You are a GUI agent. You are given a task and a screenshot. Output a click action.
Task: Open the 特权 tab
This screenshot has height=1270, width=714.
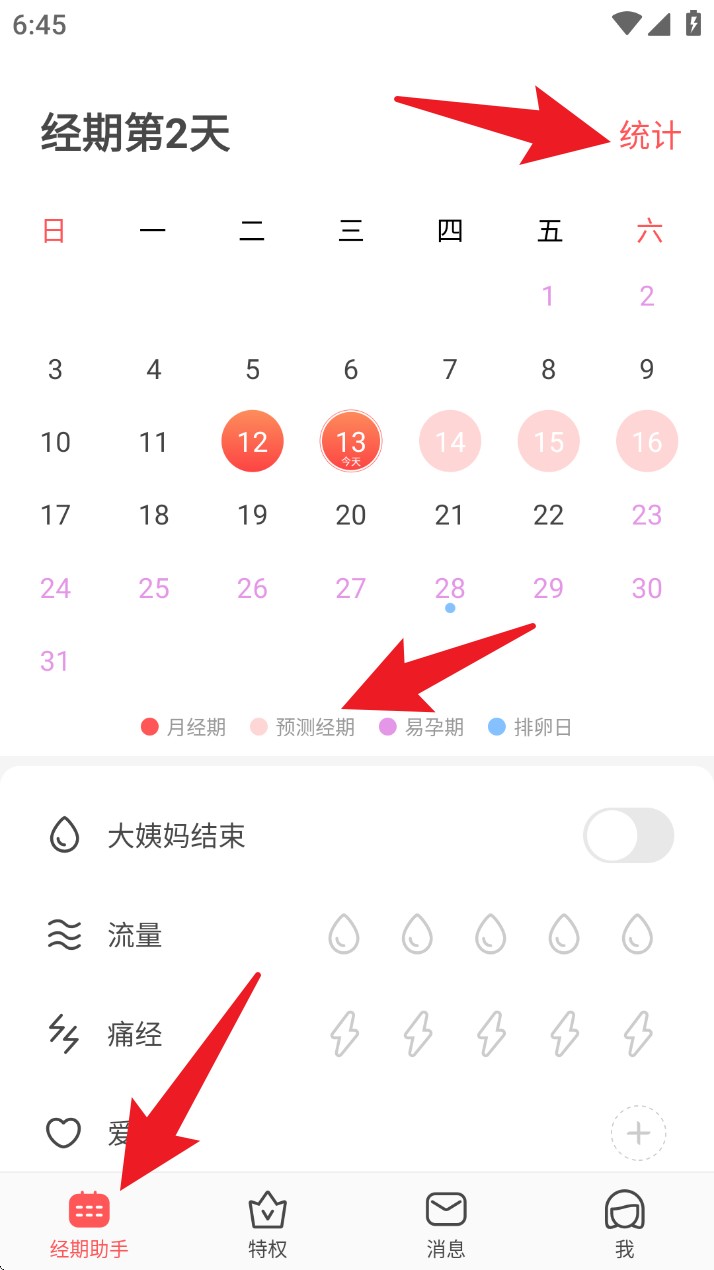click(267, 1222)
